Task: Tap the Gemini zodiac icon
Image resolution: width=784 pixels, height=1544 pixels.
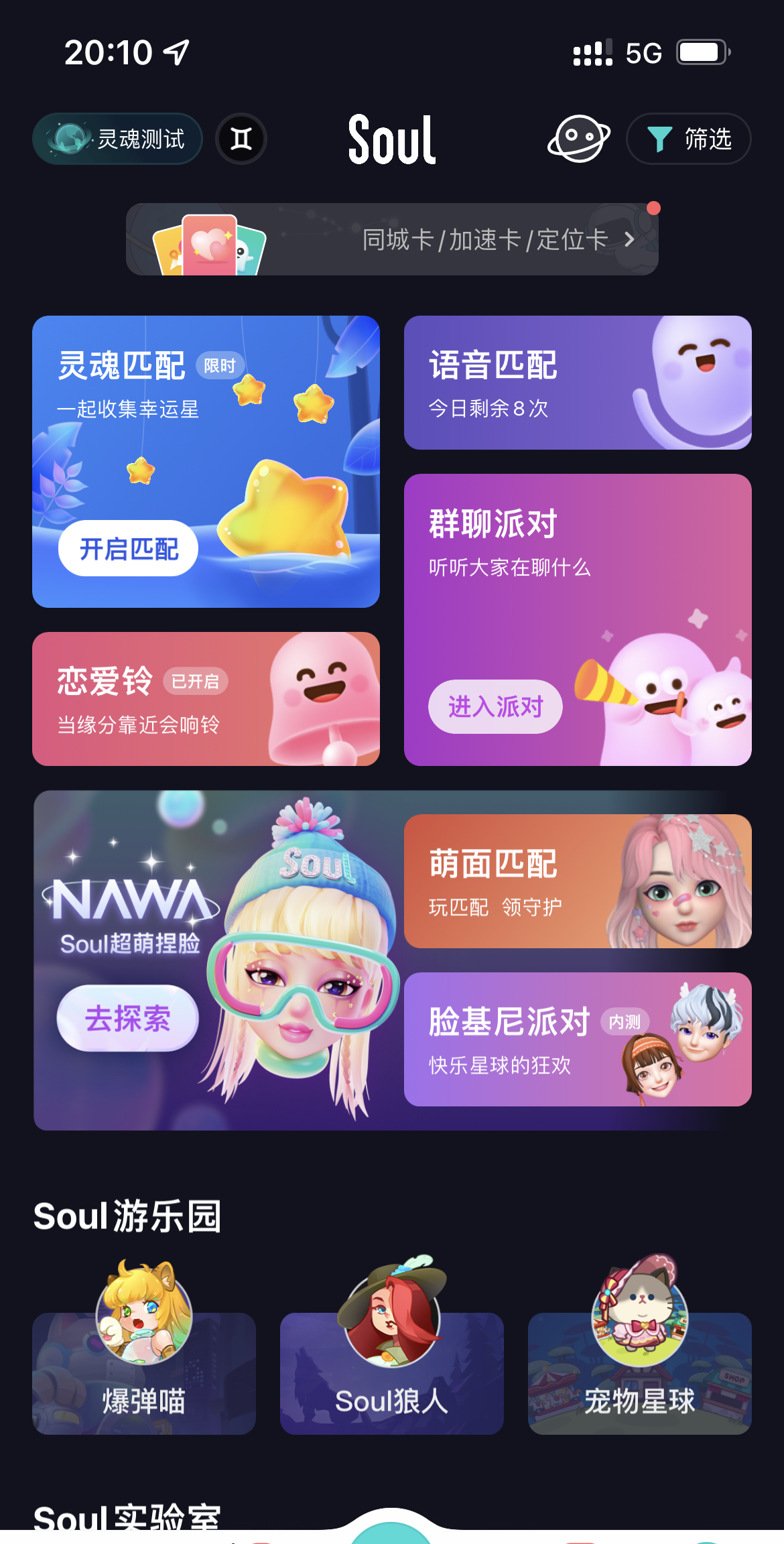Action: click(241, 139)
